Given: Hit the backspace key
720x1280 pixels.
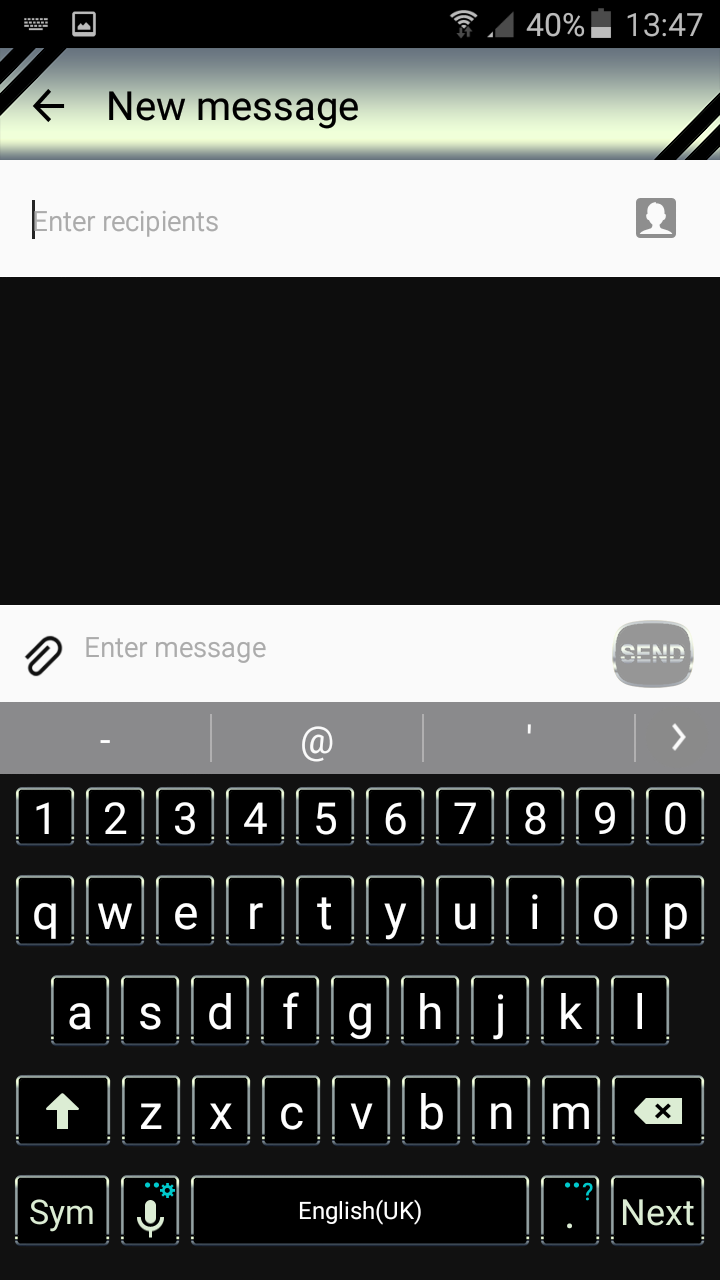Looking at the screenshot, I should 657,1111.
